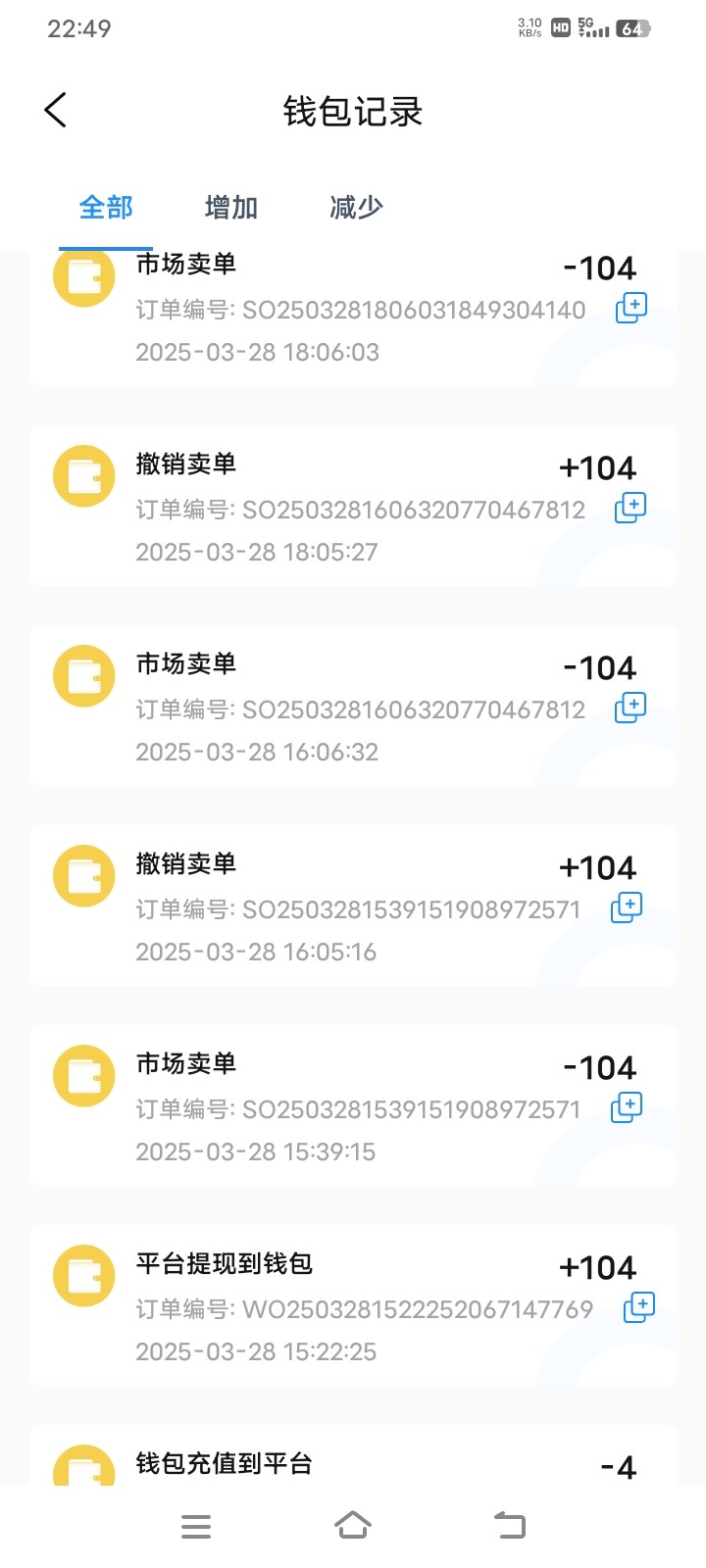
Task: Copy order number of 18:05:27 撤销卖单 record
Action: (630, 508)
